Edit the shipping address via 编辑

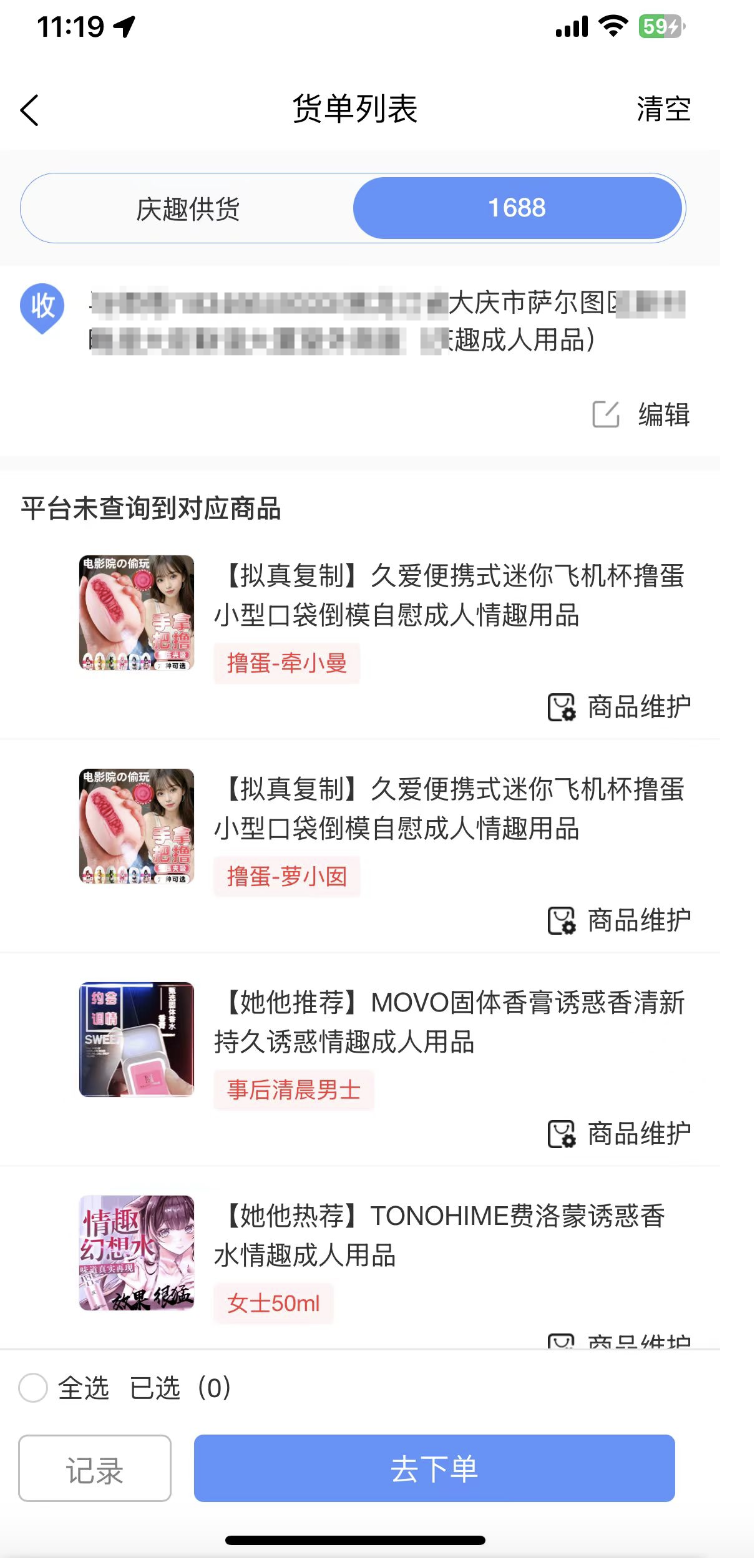[x=642, y=414]
